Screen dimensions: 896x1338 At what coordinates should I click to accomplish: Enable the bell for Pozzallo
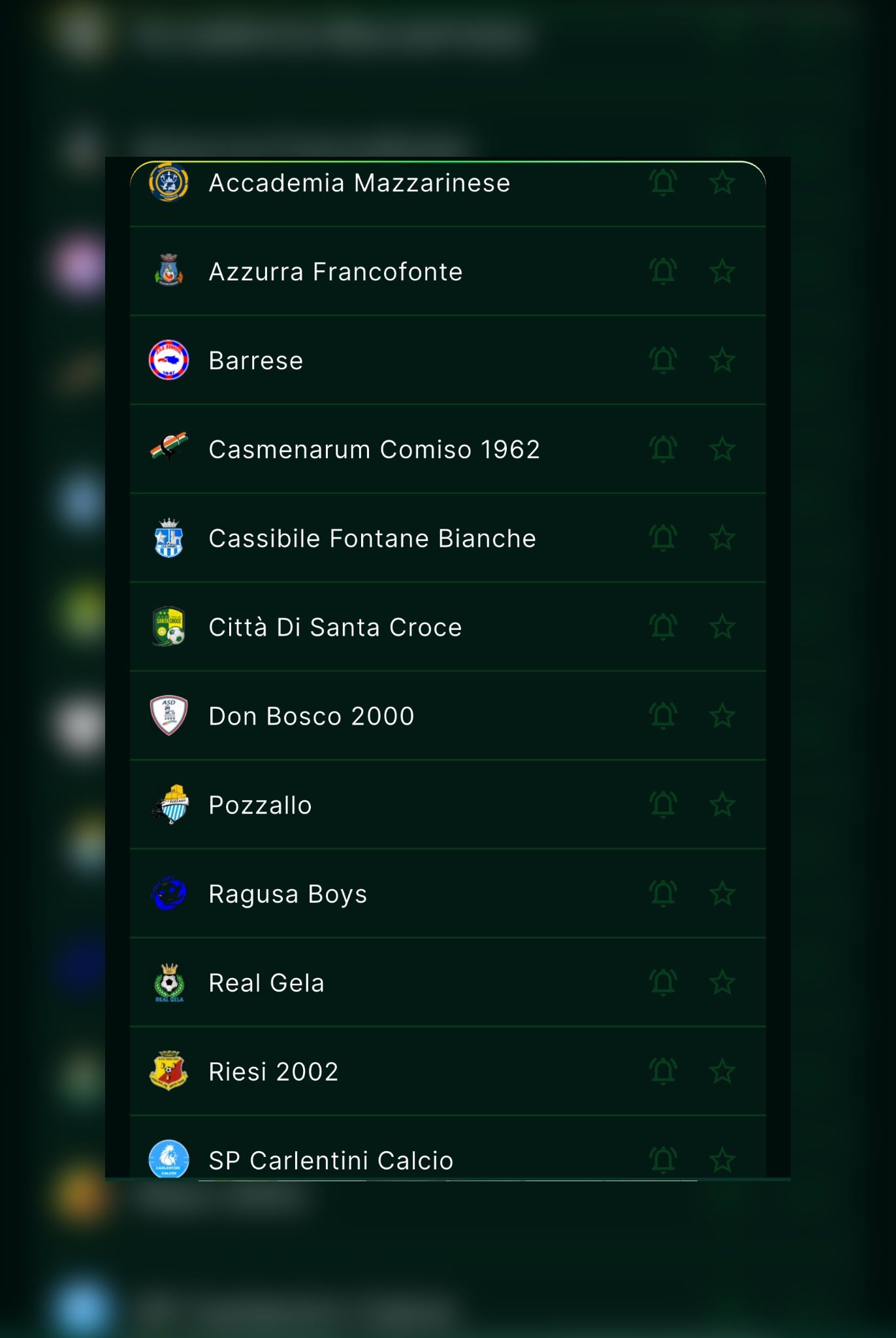tap(663, 804)
